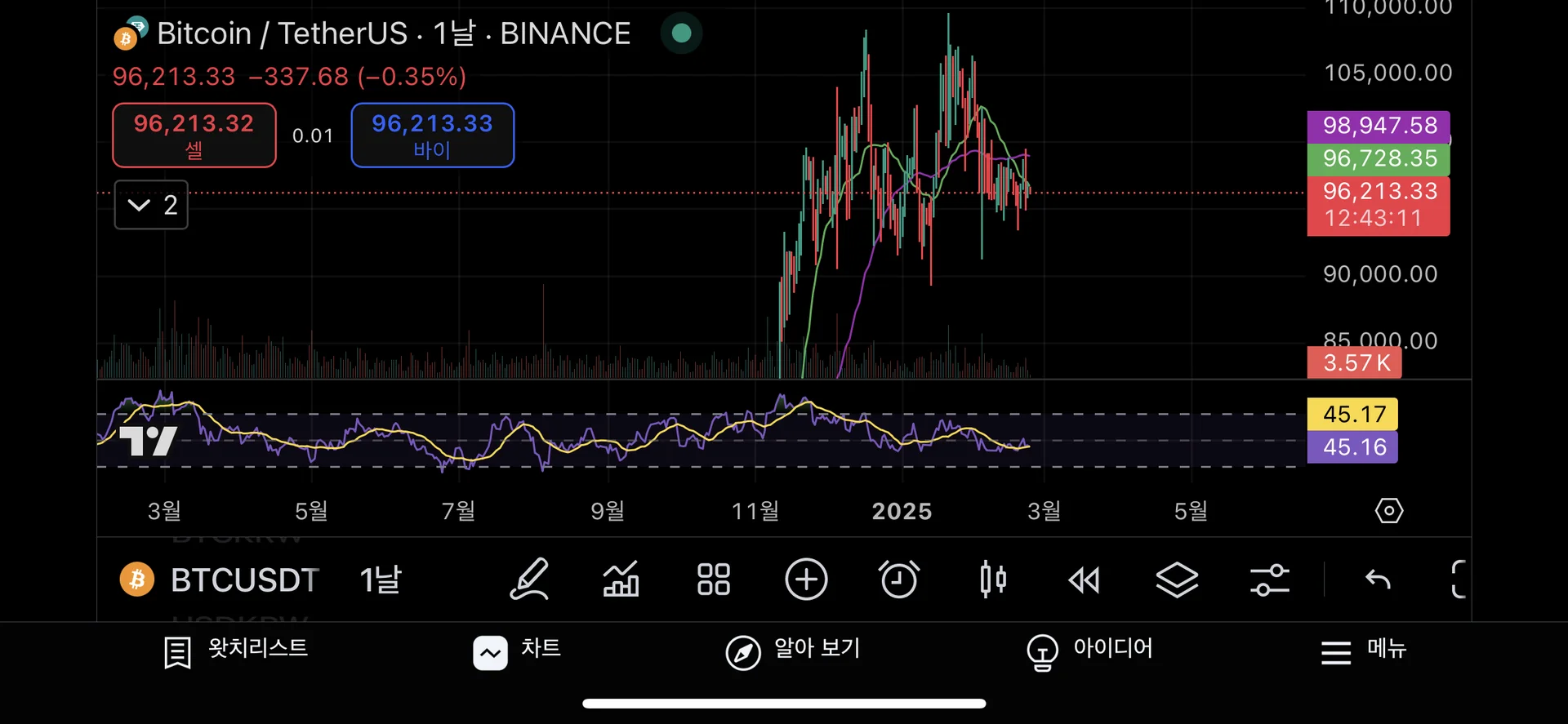The width and height of the screenshot is (1568, 724).
Task: Change the candlestick chart type
Action: pyautogui.click(x=992, y=580)
